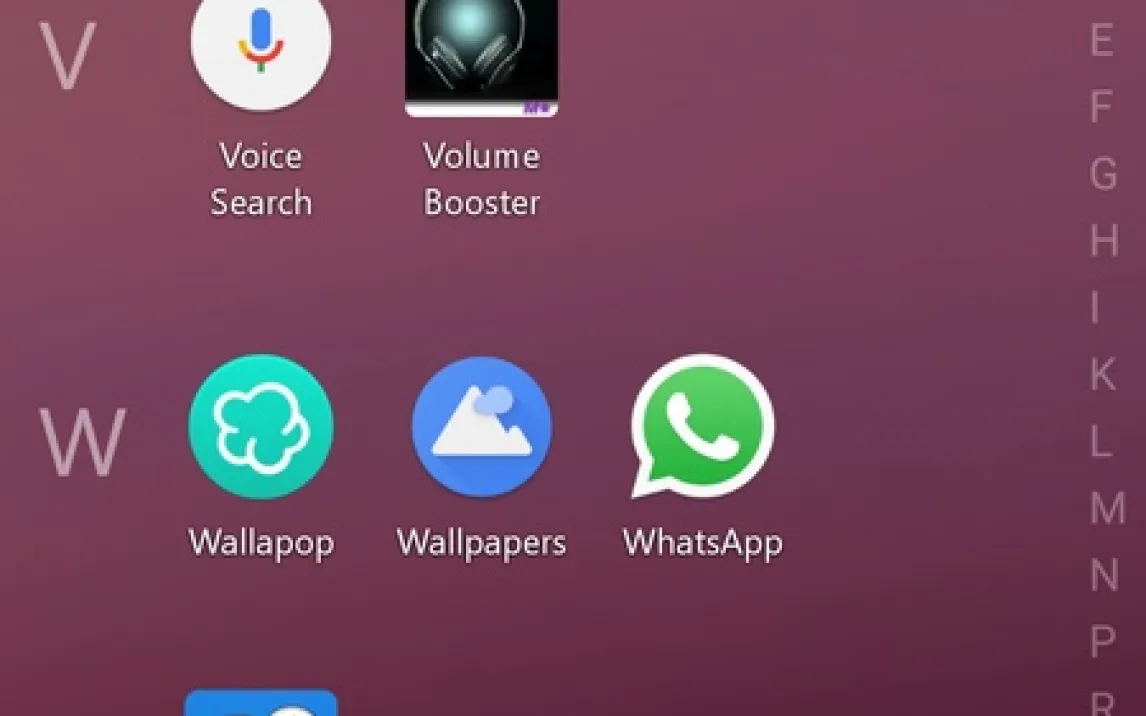Screen dimensions: 1146x716
Task: Jump to letter L in index
Action: click(x=1100, y=441)
